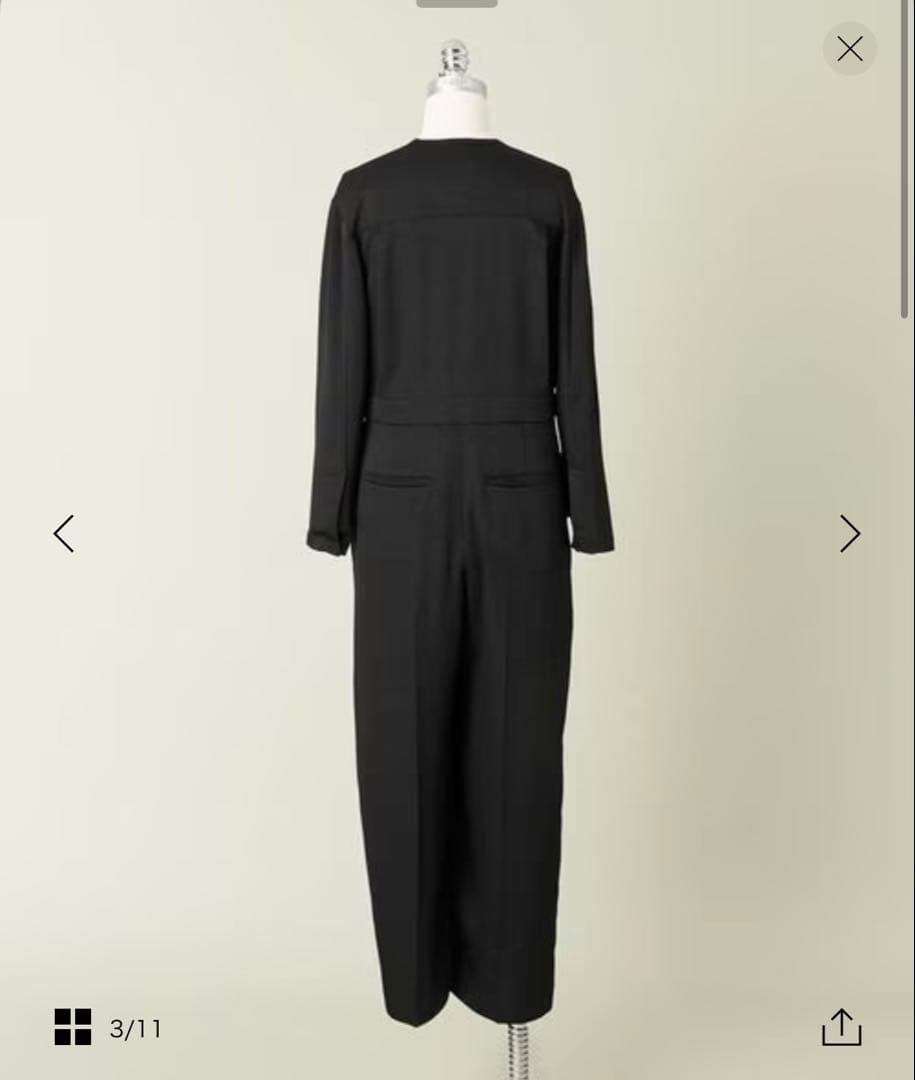The image size is (915, 1080).
Task: Share this product image
Action: point(841,1027)
